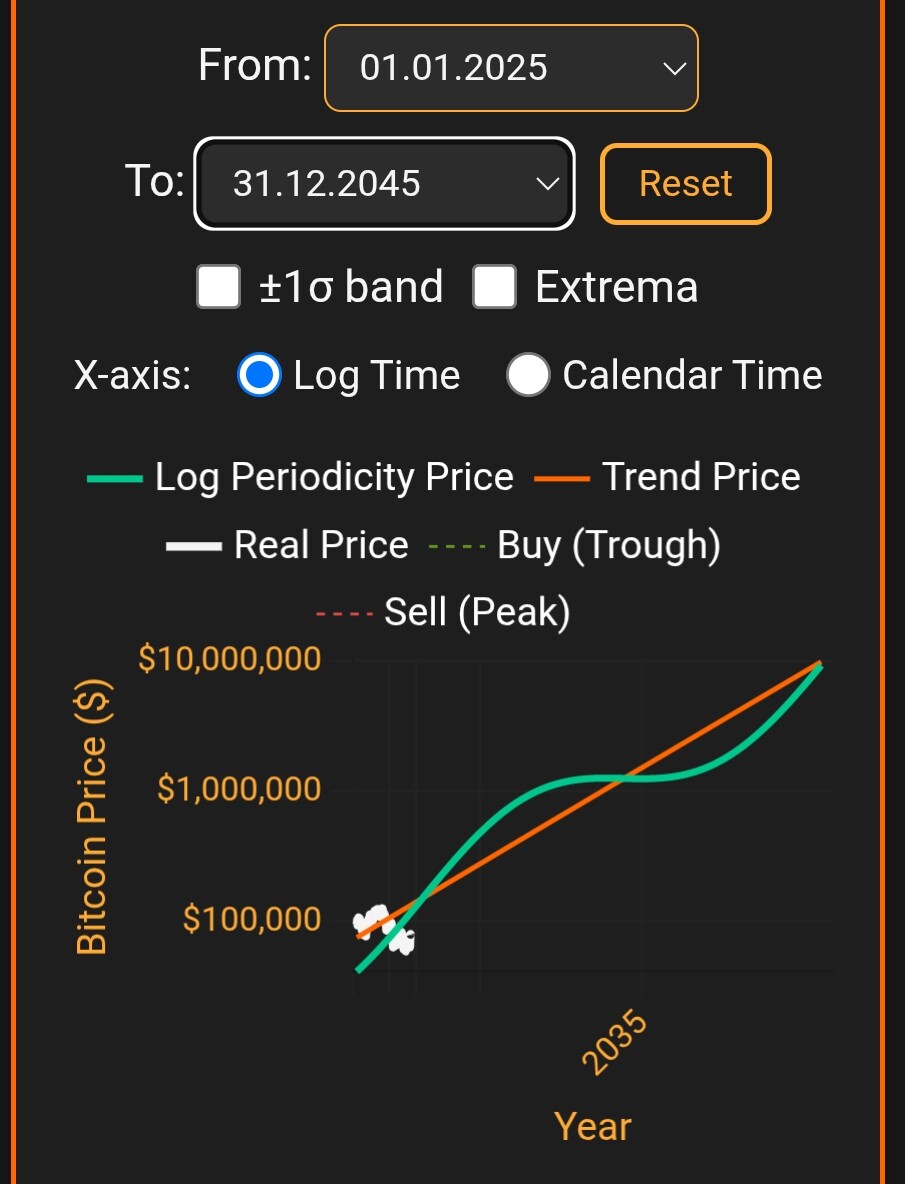
Task: Open the From date dropdown
Action: [x=511, y=68]
